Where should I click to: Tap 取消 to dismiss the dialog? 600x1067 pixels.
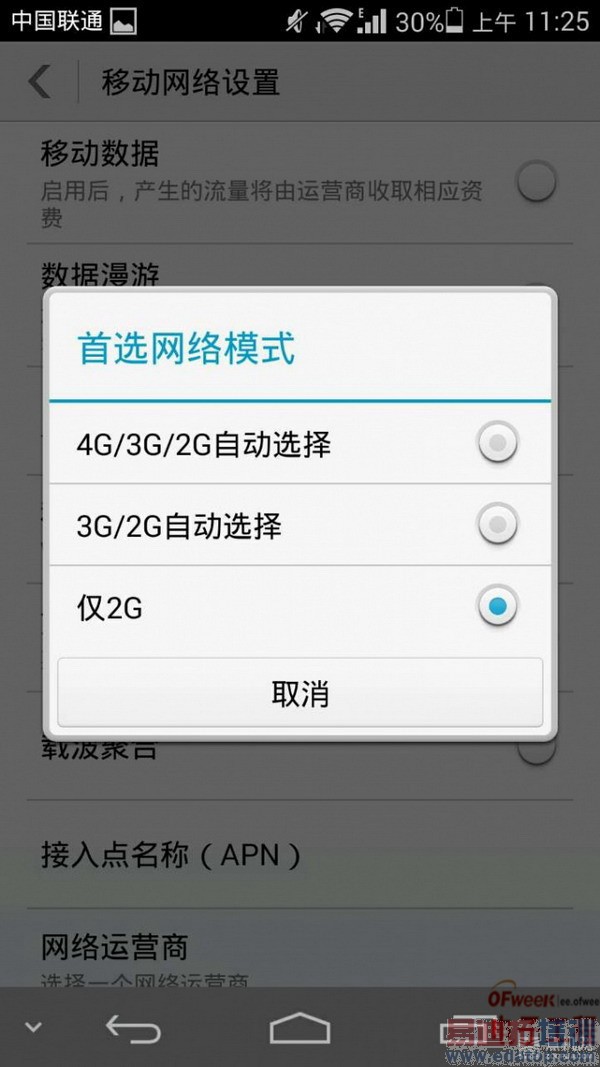pos(300,693)
